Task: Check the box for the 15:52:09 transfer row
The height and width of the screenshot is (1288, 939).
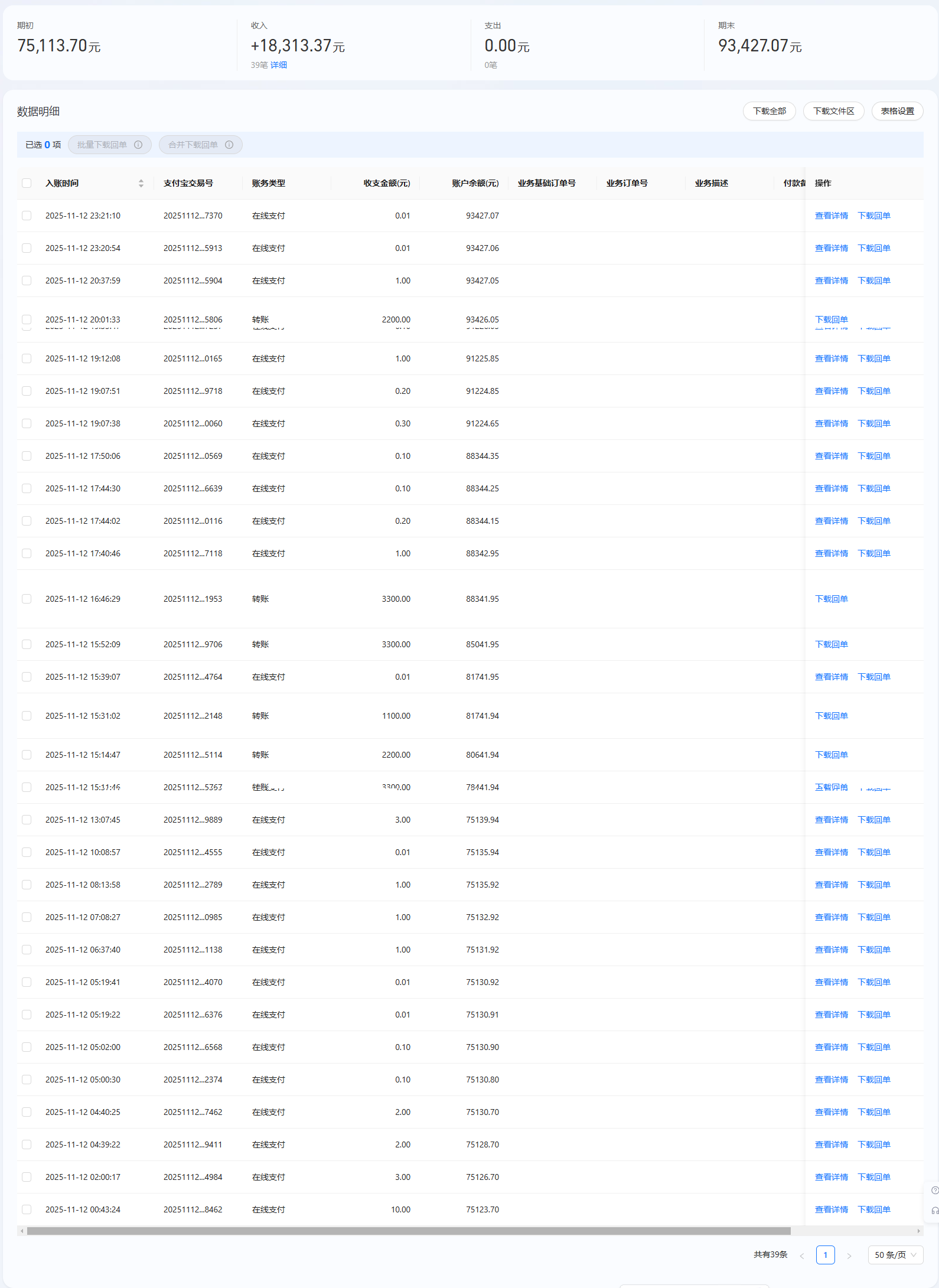Action: [x=27, y=644]
